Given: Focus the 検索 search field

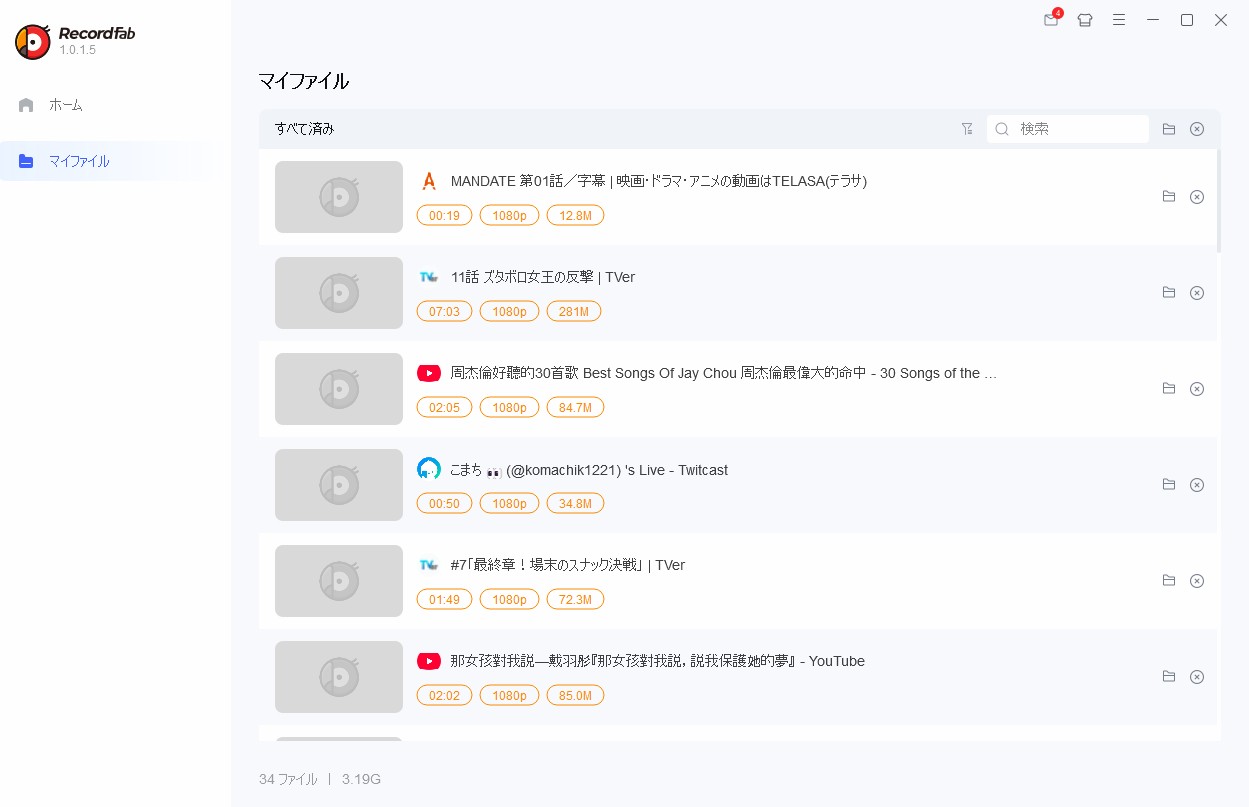Looking at the screenshot, I should (1078, 129).
